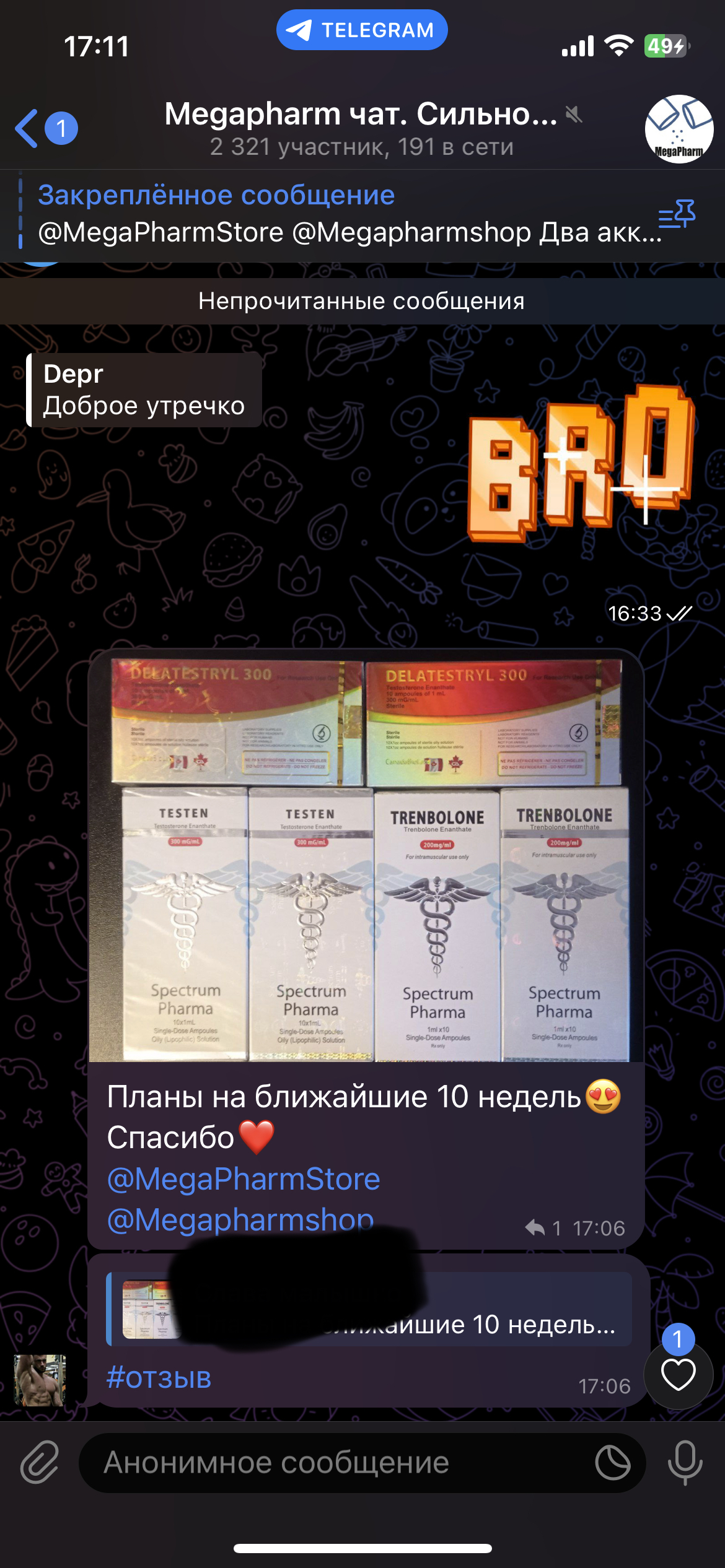
Task: Open the pinned messages list icon
Action: point(677,214)
